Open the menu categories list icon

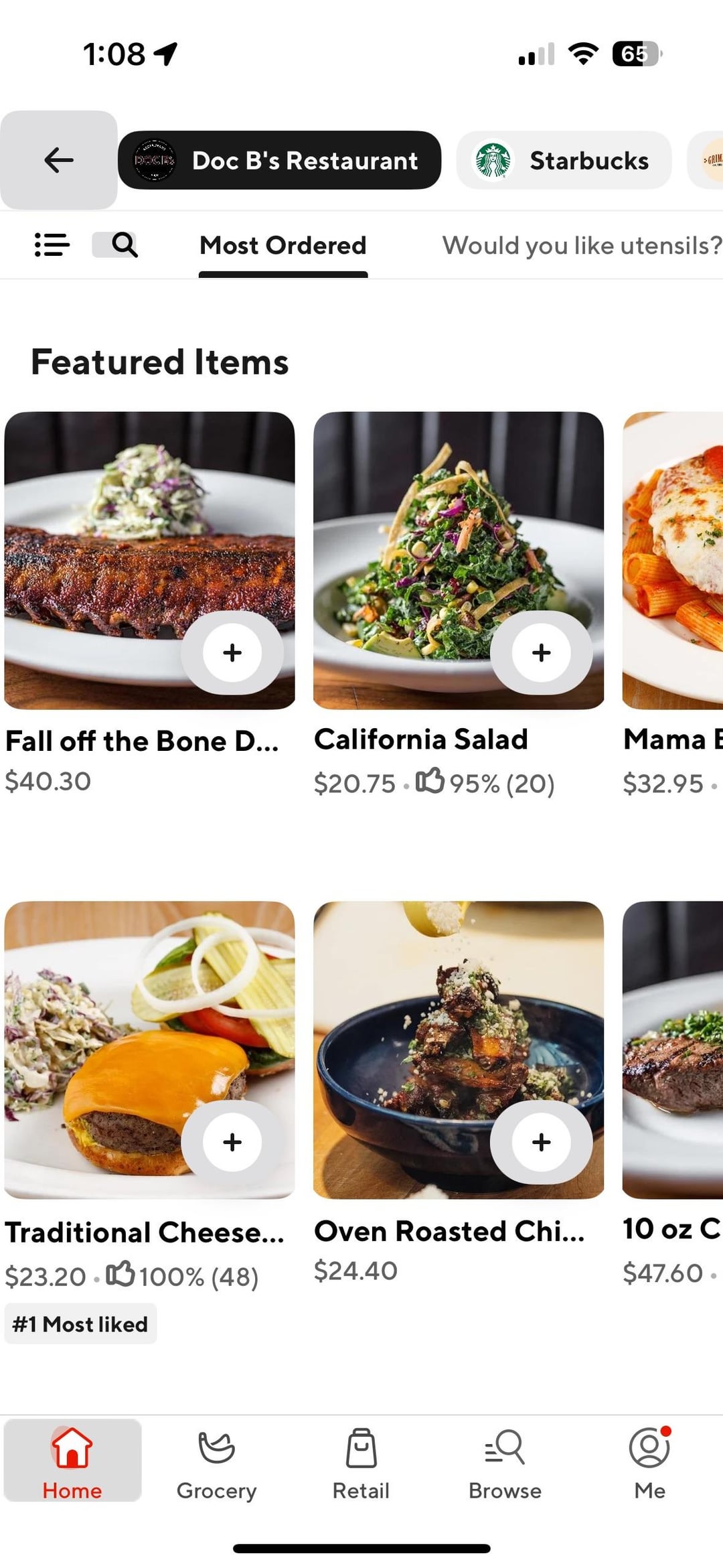[x=52, y=245]
